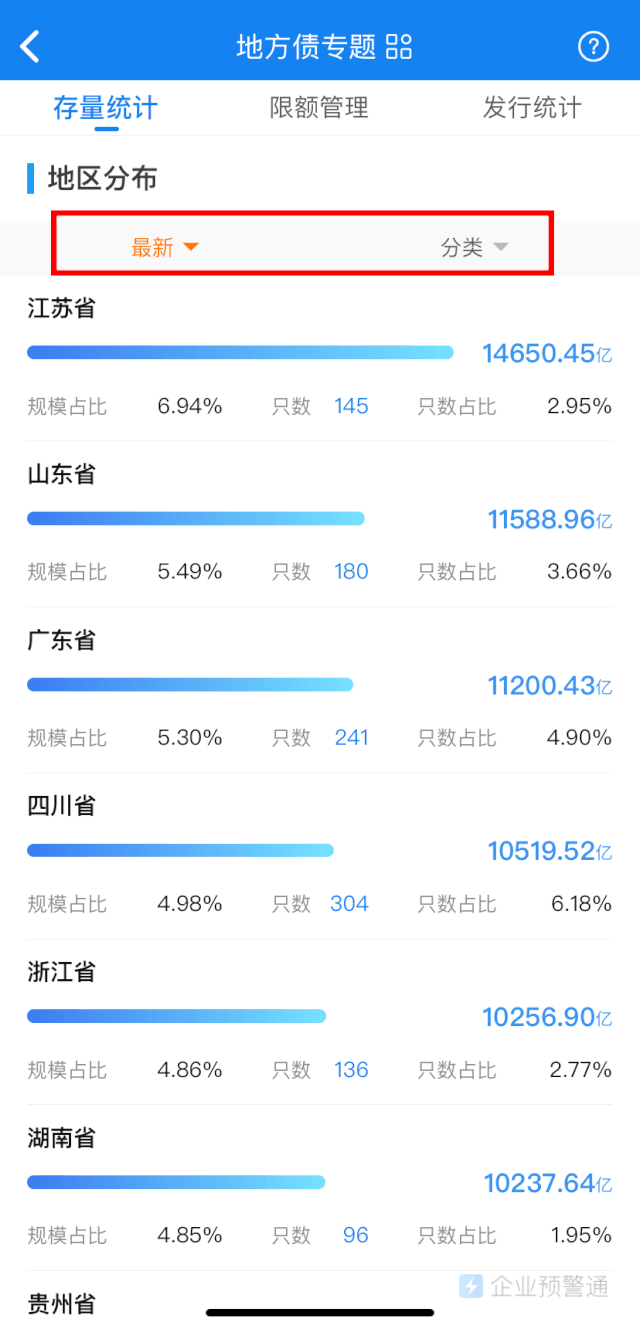Viewport: 640px width, 1329px height.
Task: Expand the 最新 dropdown
Action: coord(165,247)
